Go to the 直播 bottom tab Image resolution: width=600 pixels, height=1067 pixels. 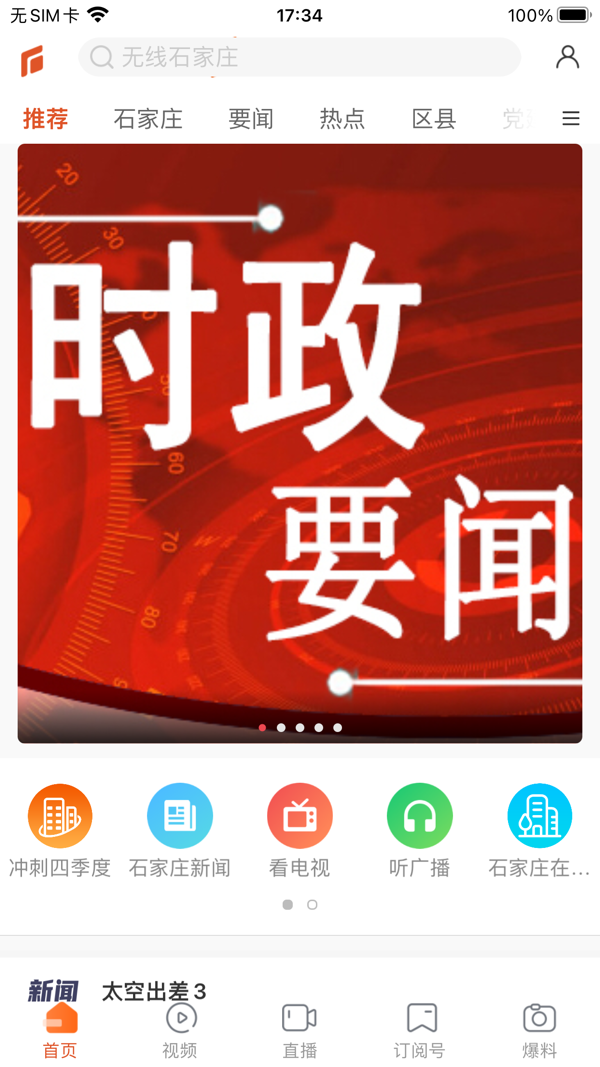click(299, 1030)
